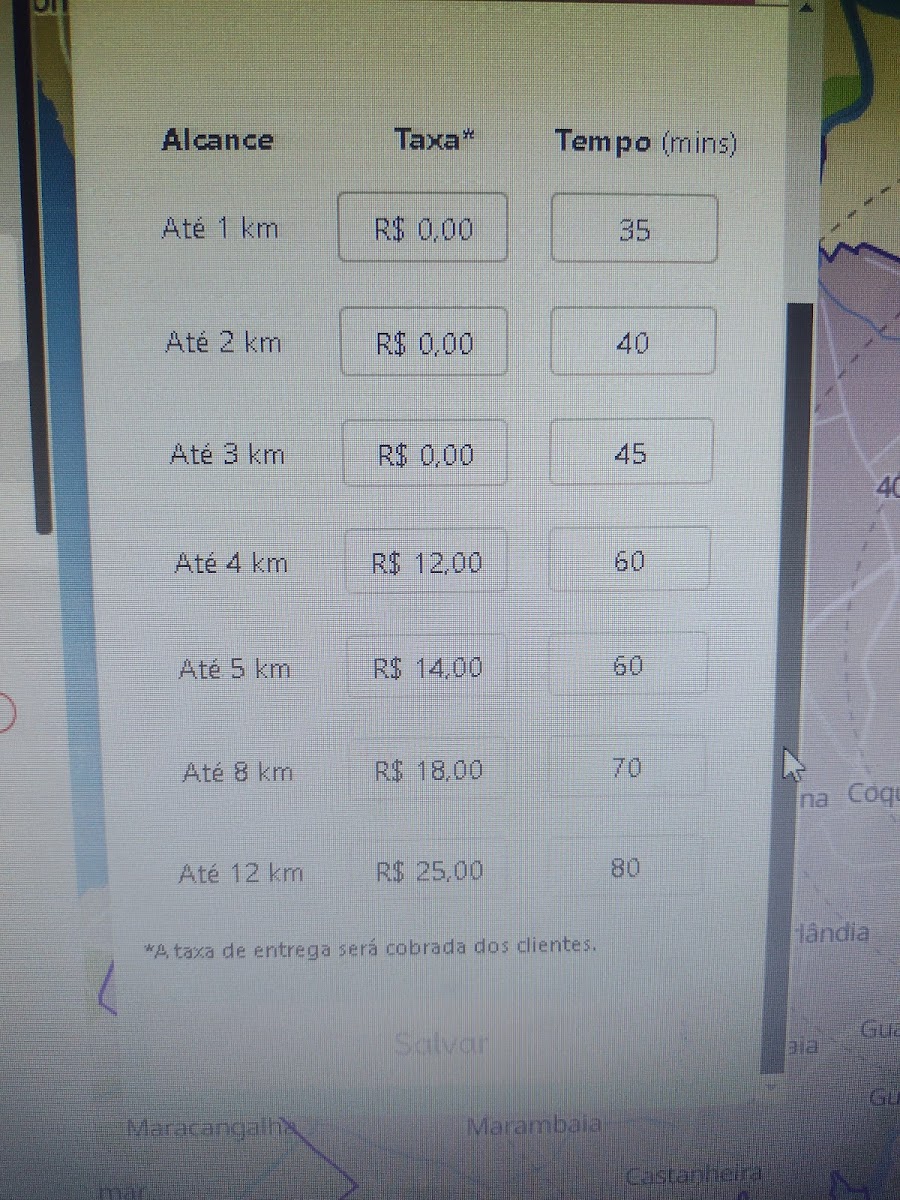The height and width of the screenshot is (1200, 900).
Task: Edit the R$ 18,00 fee for Até 8 km
Action: [428, 771]
